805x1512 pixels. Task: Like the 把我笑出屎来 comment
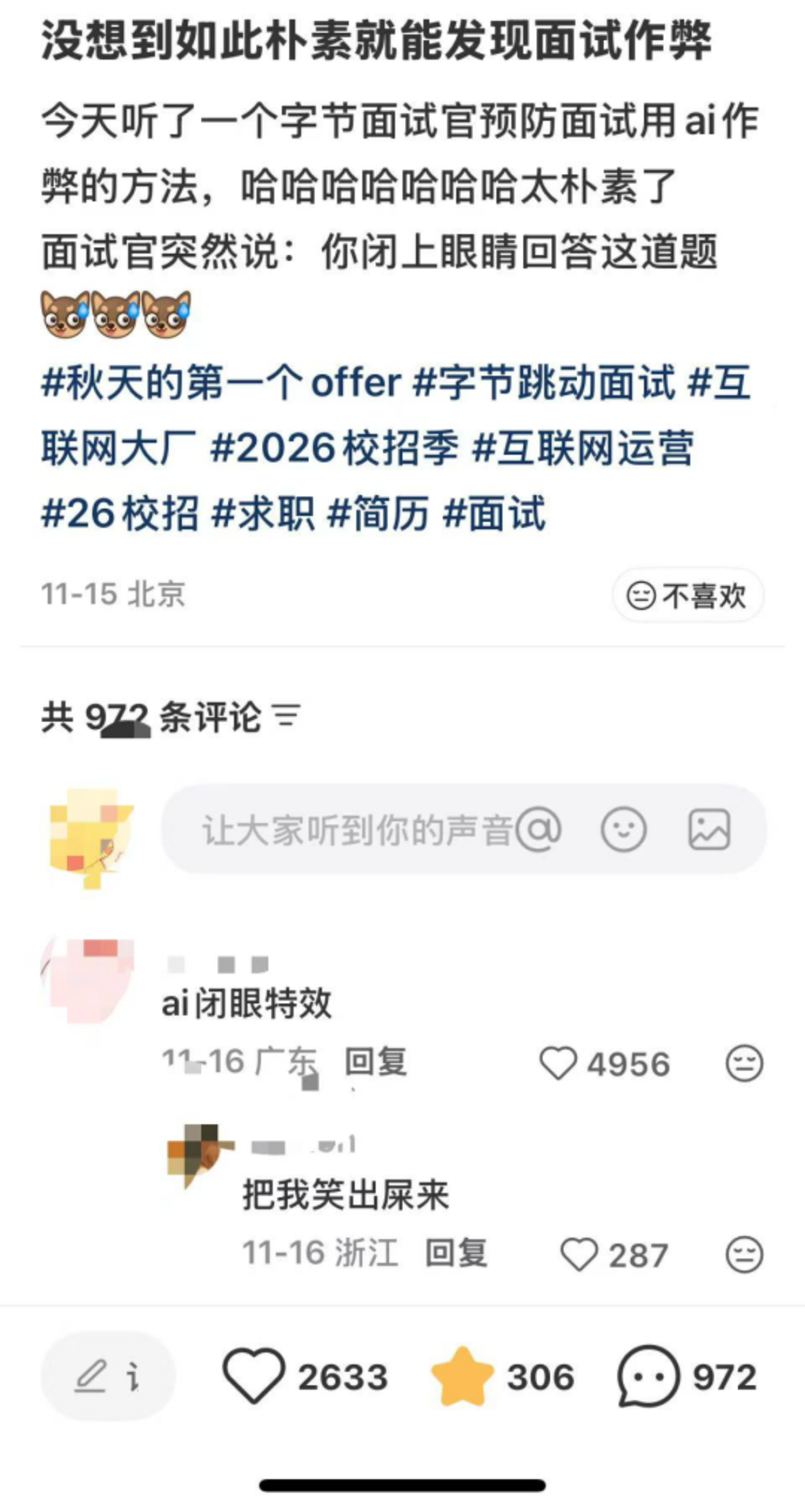pyautogui.click(x=579, y=1254)
